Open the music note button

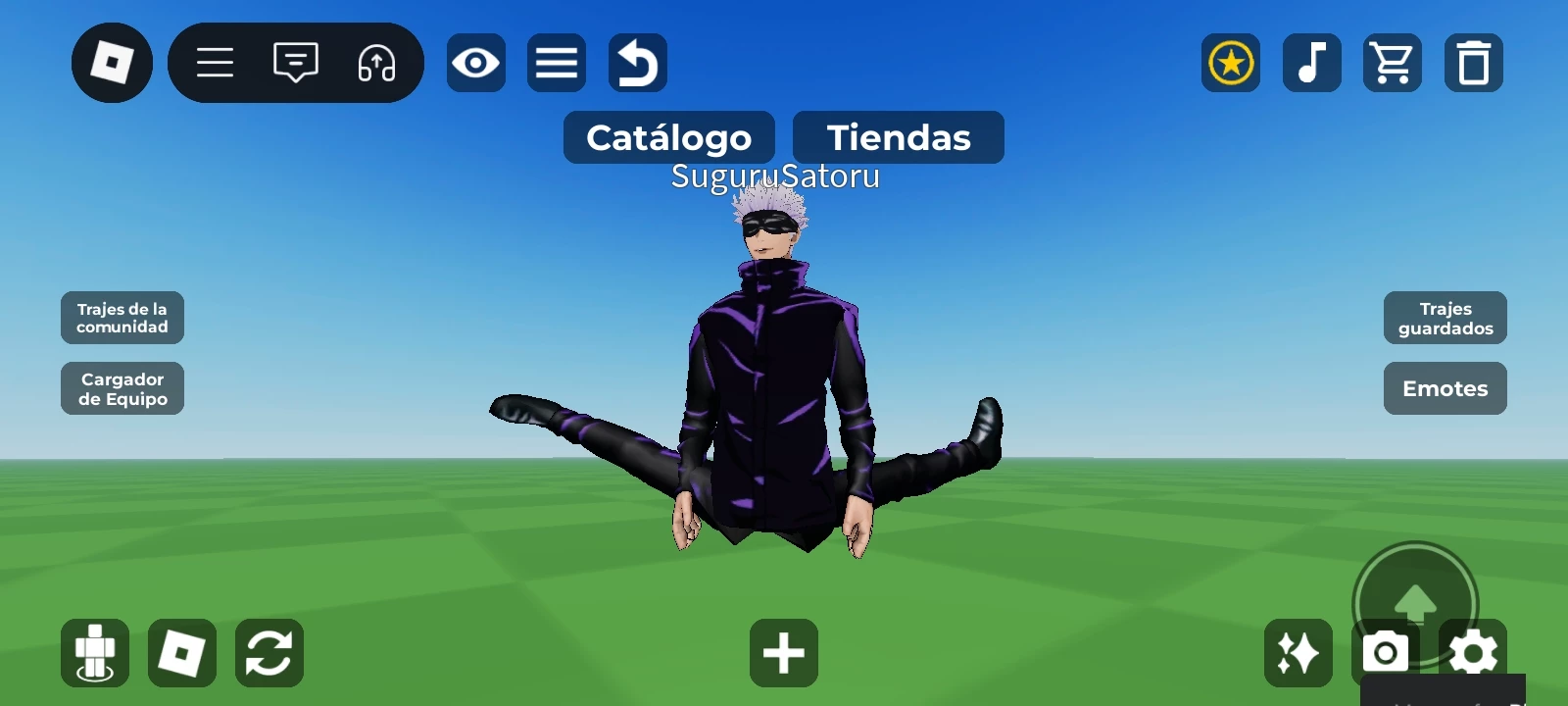(x=1311, y=64)
